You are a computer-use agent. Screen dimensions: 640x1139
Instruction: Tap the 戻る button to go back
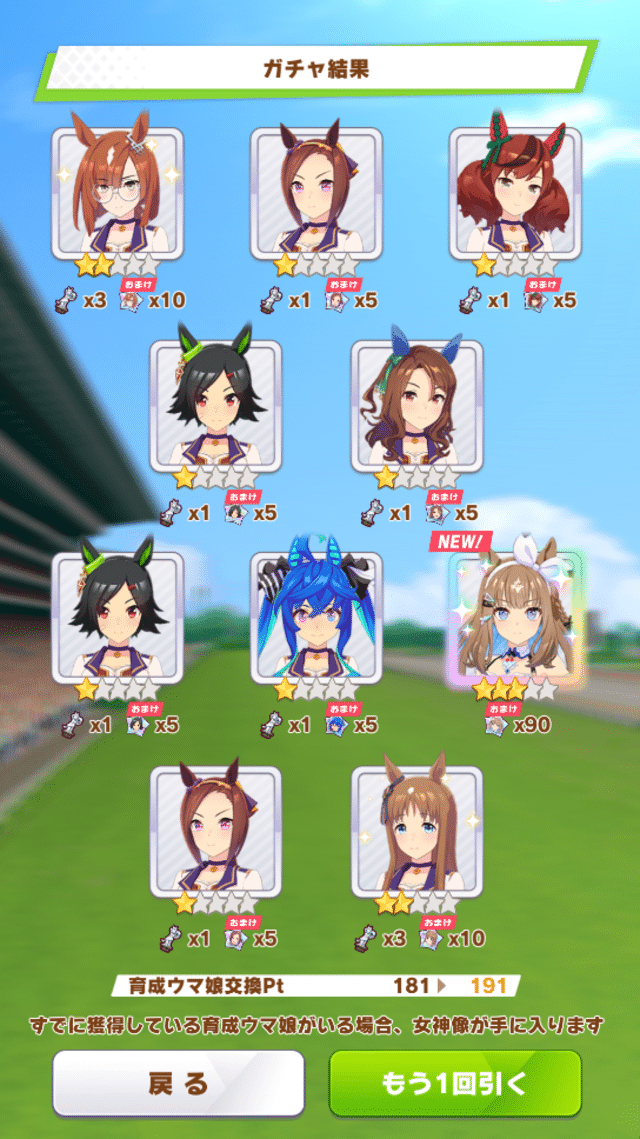(178, 1083)
